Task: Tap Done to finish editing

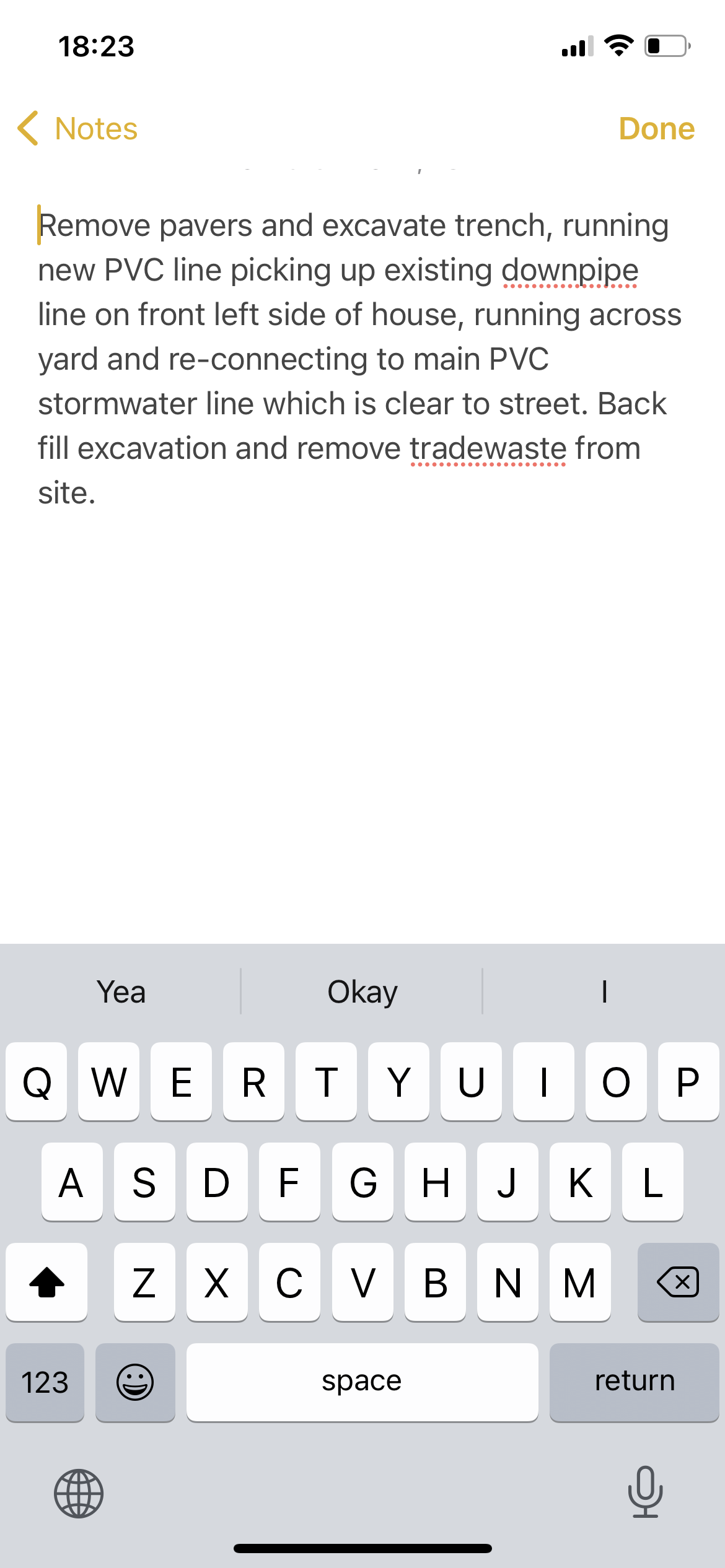Action: 656,129
